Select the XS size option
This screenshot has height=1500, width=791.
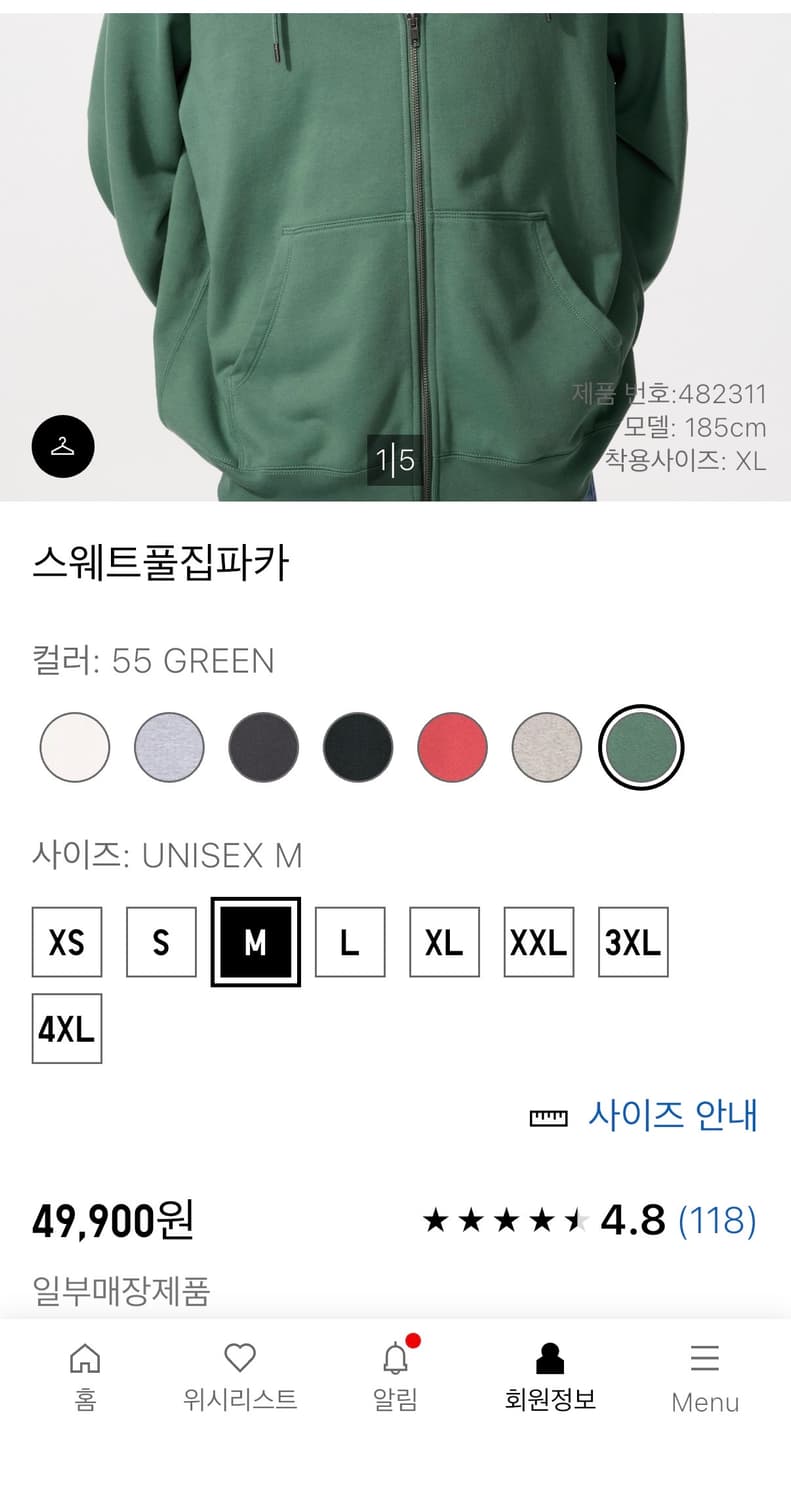(66, 942)
